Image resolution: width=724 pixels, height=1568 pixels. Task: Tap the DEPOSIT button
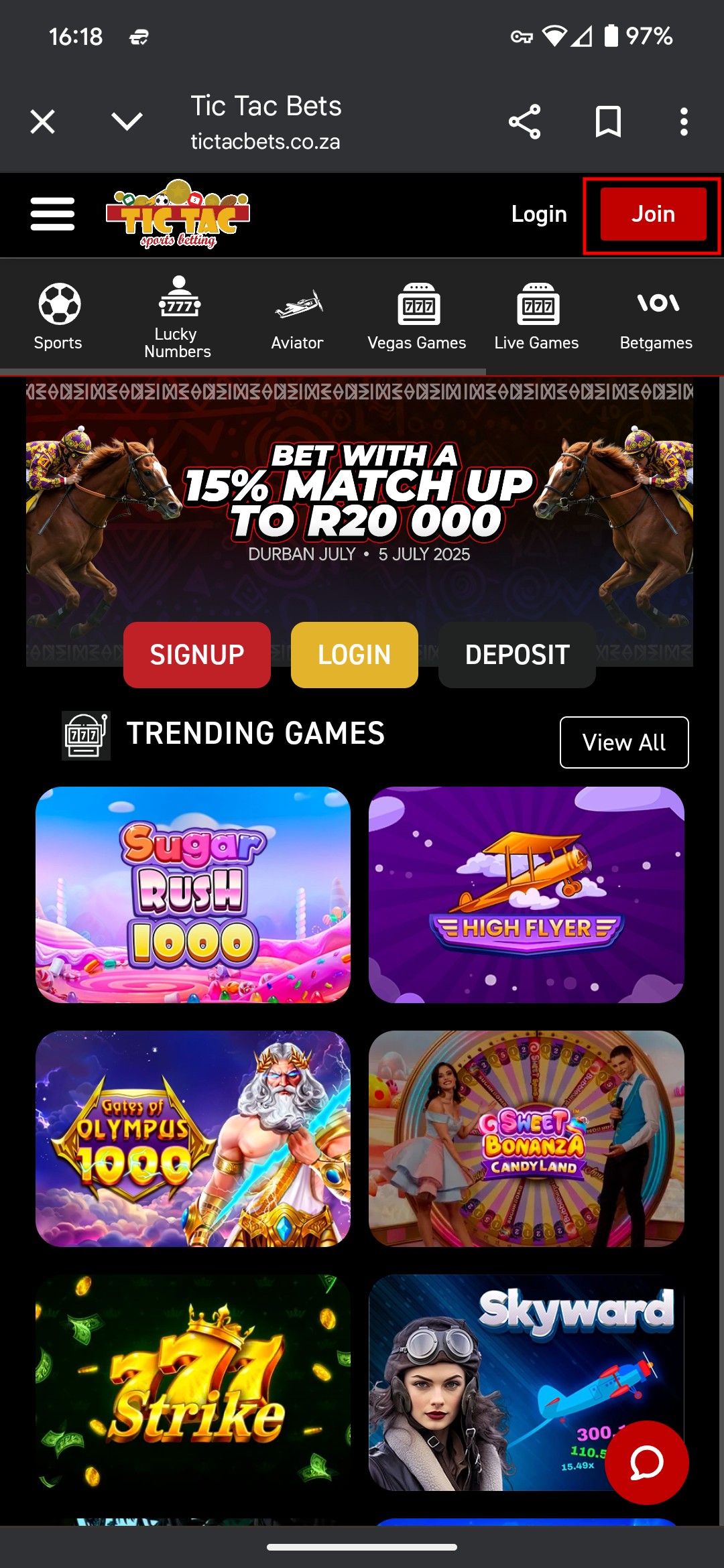[x=517, y=655]
